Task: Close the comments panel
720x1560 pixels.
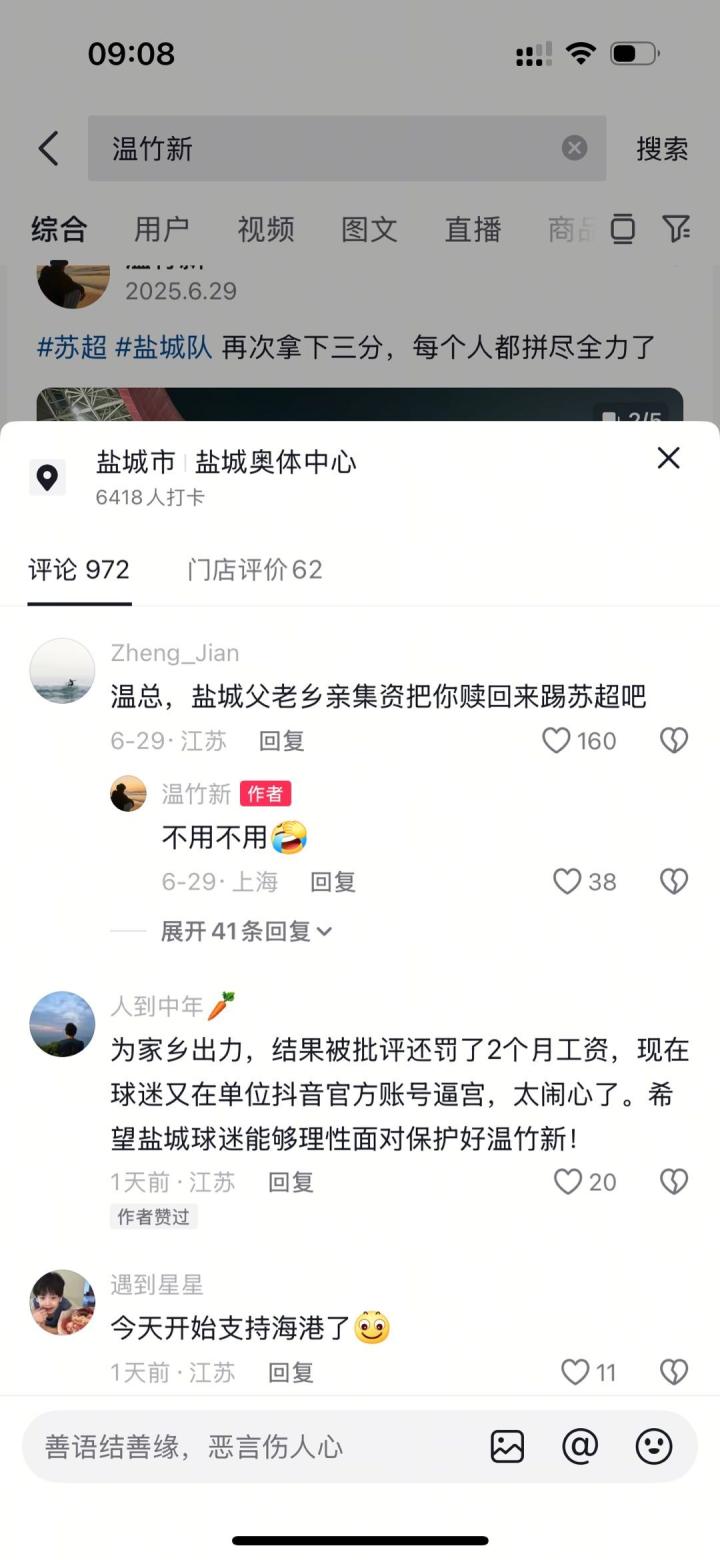Action: pyautogui.click(x=668, y=458)
